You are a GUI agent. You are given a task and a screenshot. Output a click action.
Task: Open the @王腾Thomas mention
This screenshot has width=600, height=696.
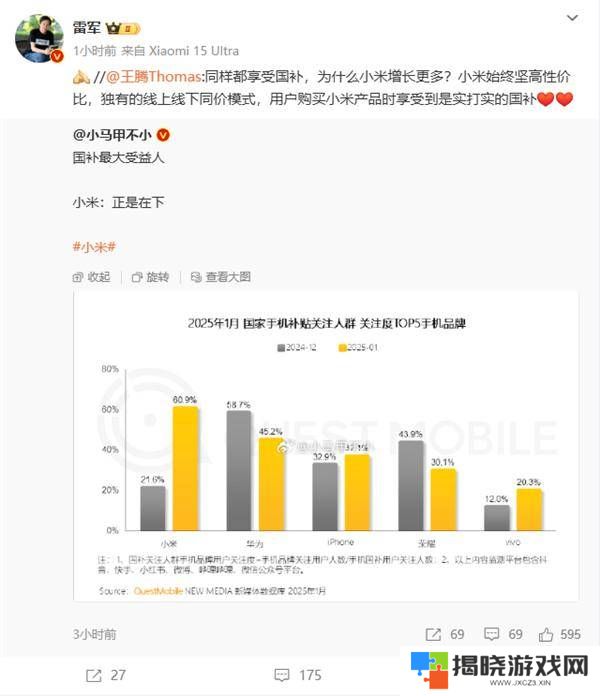pyautogui.click(x=155, y=76)
